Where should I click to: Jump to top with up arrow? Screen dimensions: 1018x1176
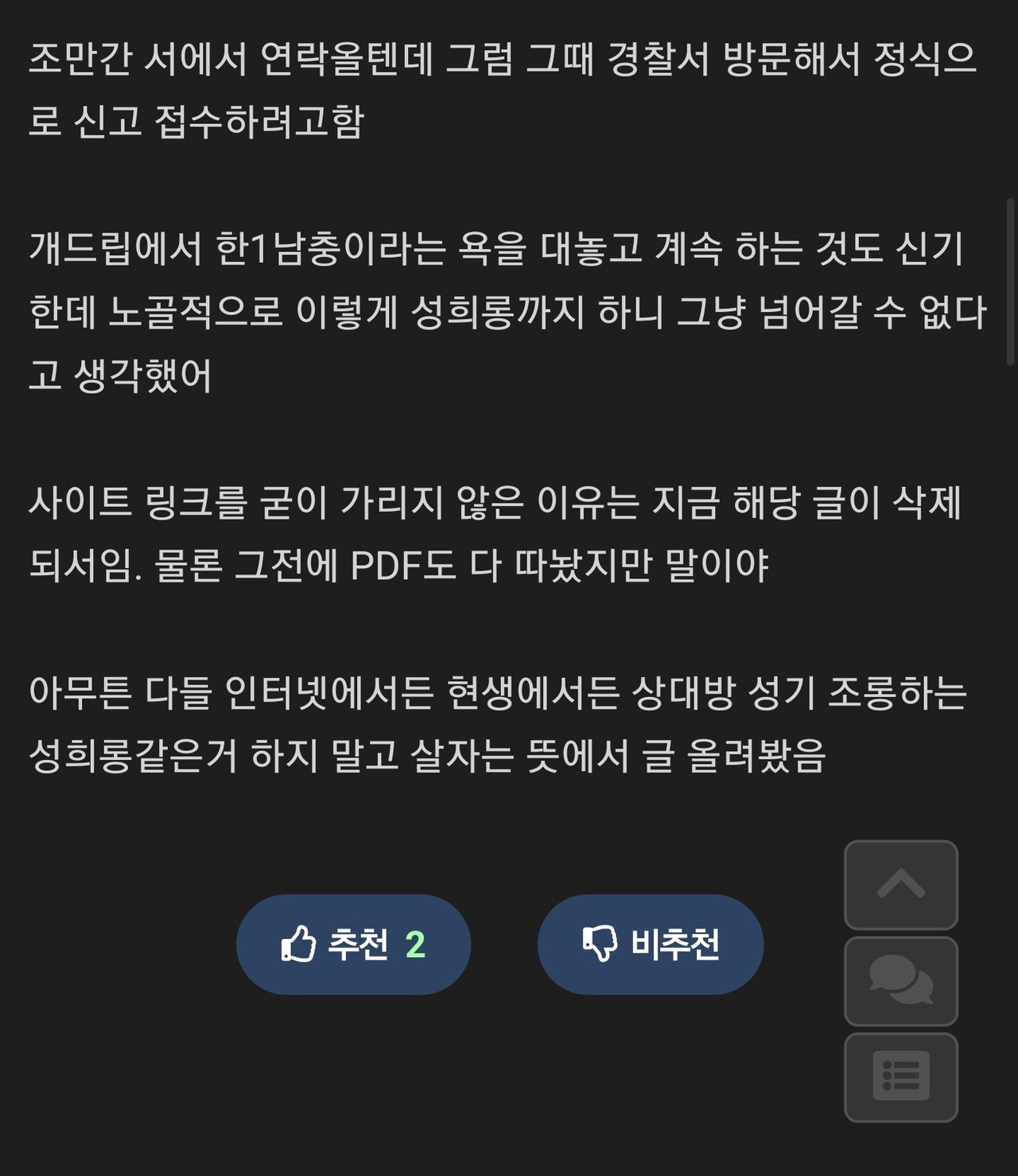pyautogui.click(x=900, y=885)
